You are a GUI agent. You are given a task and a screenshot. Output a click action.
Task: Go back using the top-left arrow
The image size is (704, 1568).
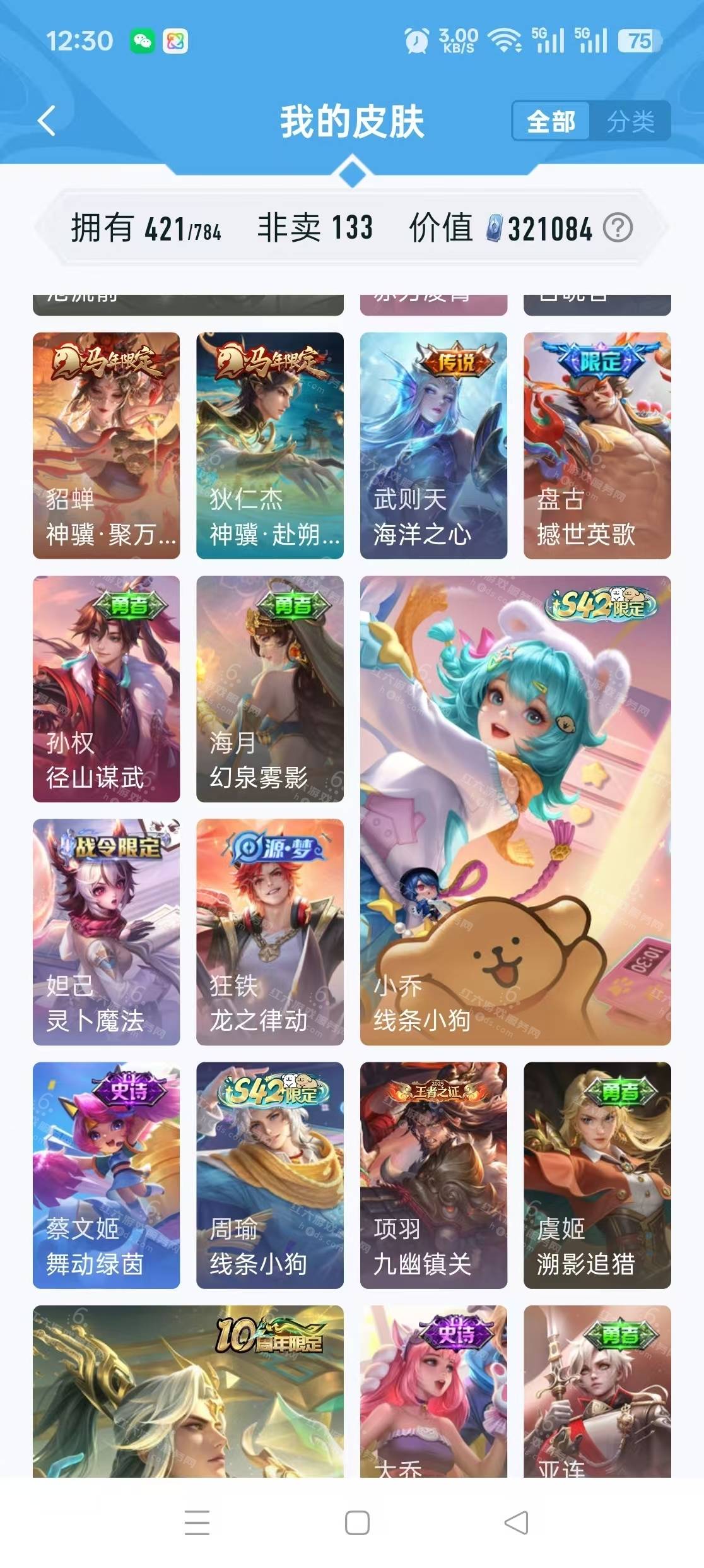[47, 121]
